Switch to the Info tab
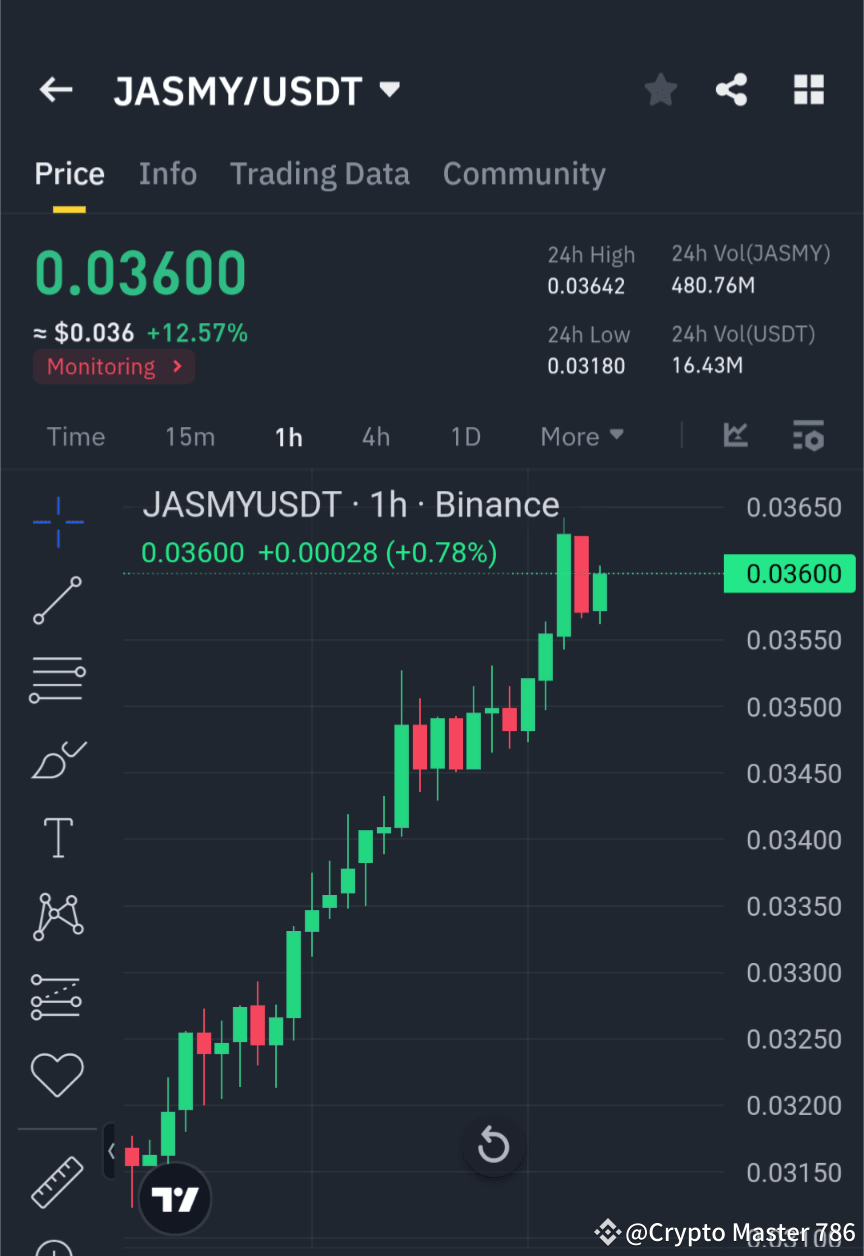This screenshot has width=864, height=1256. tap(167, 173)
